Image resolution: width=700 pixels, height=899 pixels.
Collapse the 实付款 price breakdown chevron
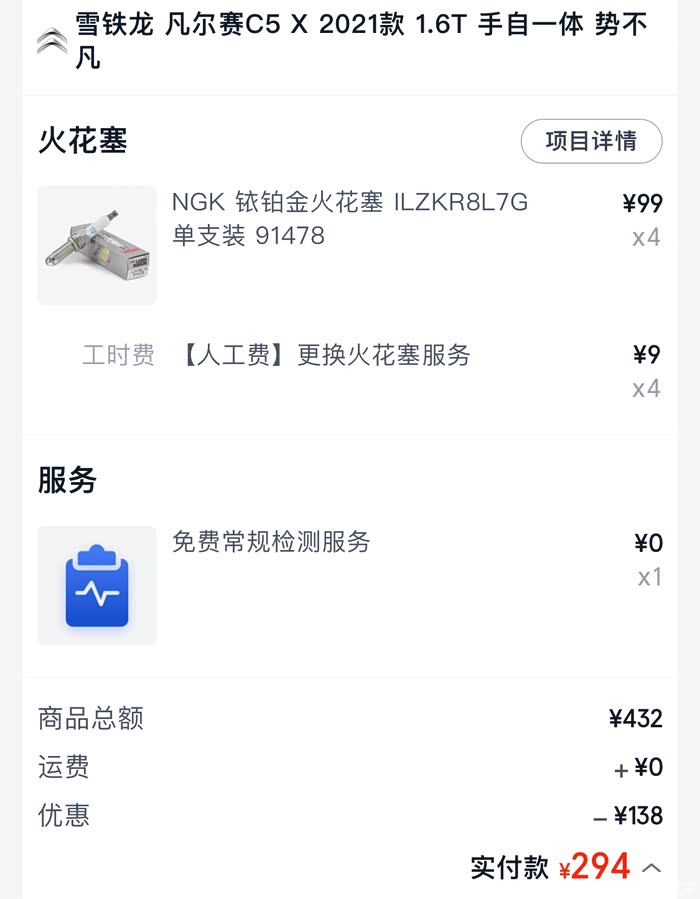[x=651, y=868]
